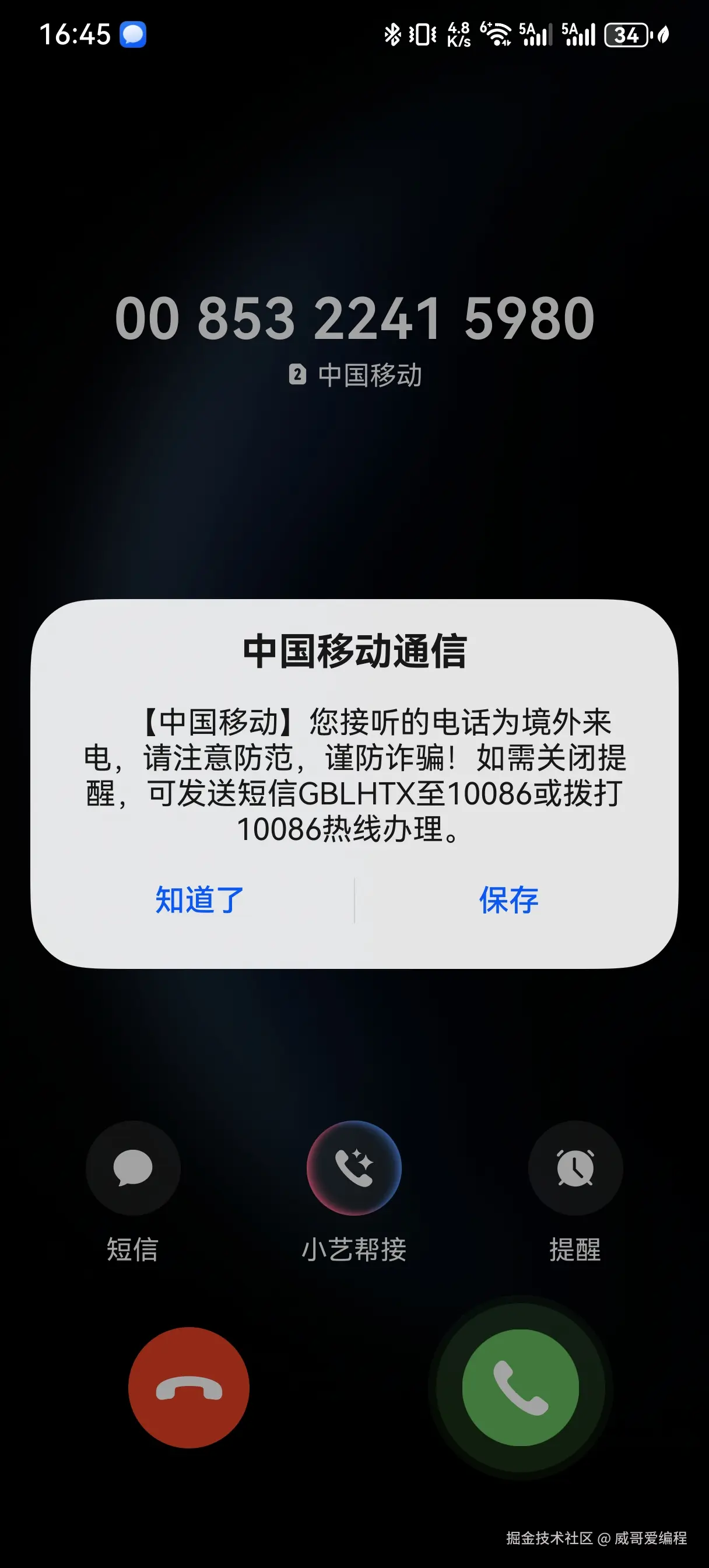The width and height of the screenshot is (709, 1568).
Task: Decline the call with the red hang-up icon
Action: tap(189, 1388)
